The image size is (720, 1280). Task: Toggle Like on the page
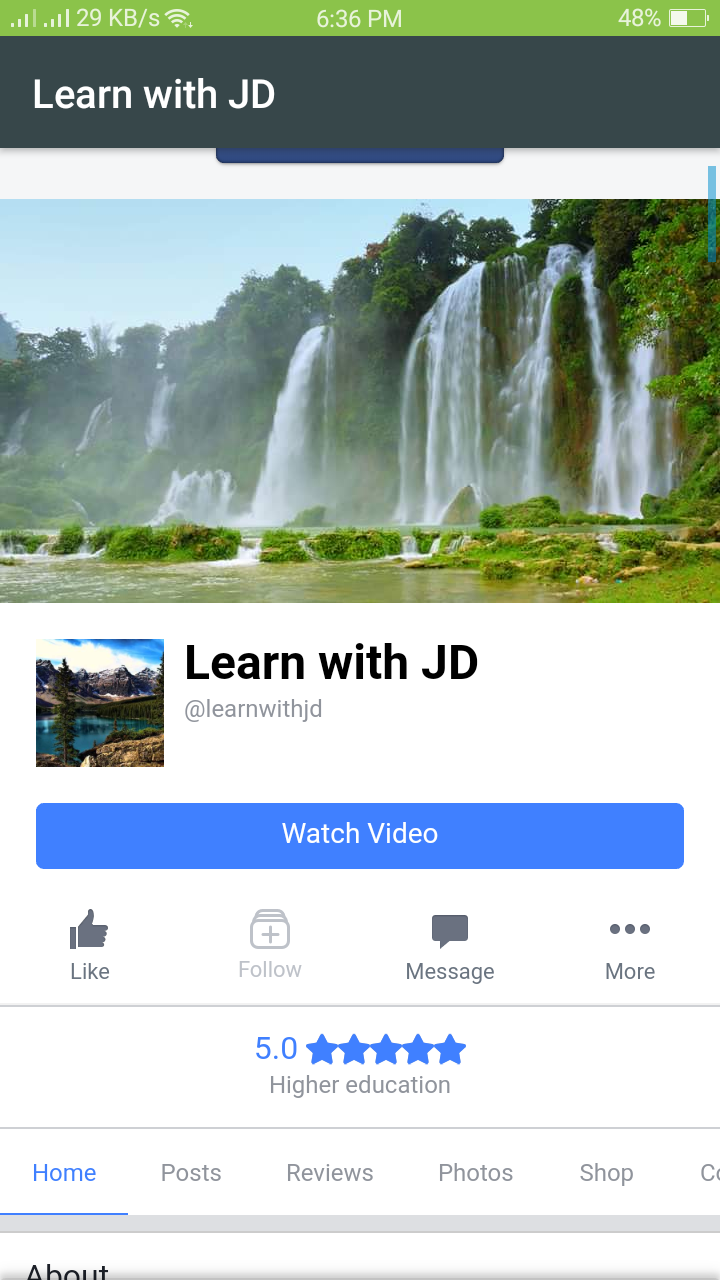89,945
